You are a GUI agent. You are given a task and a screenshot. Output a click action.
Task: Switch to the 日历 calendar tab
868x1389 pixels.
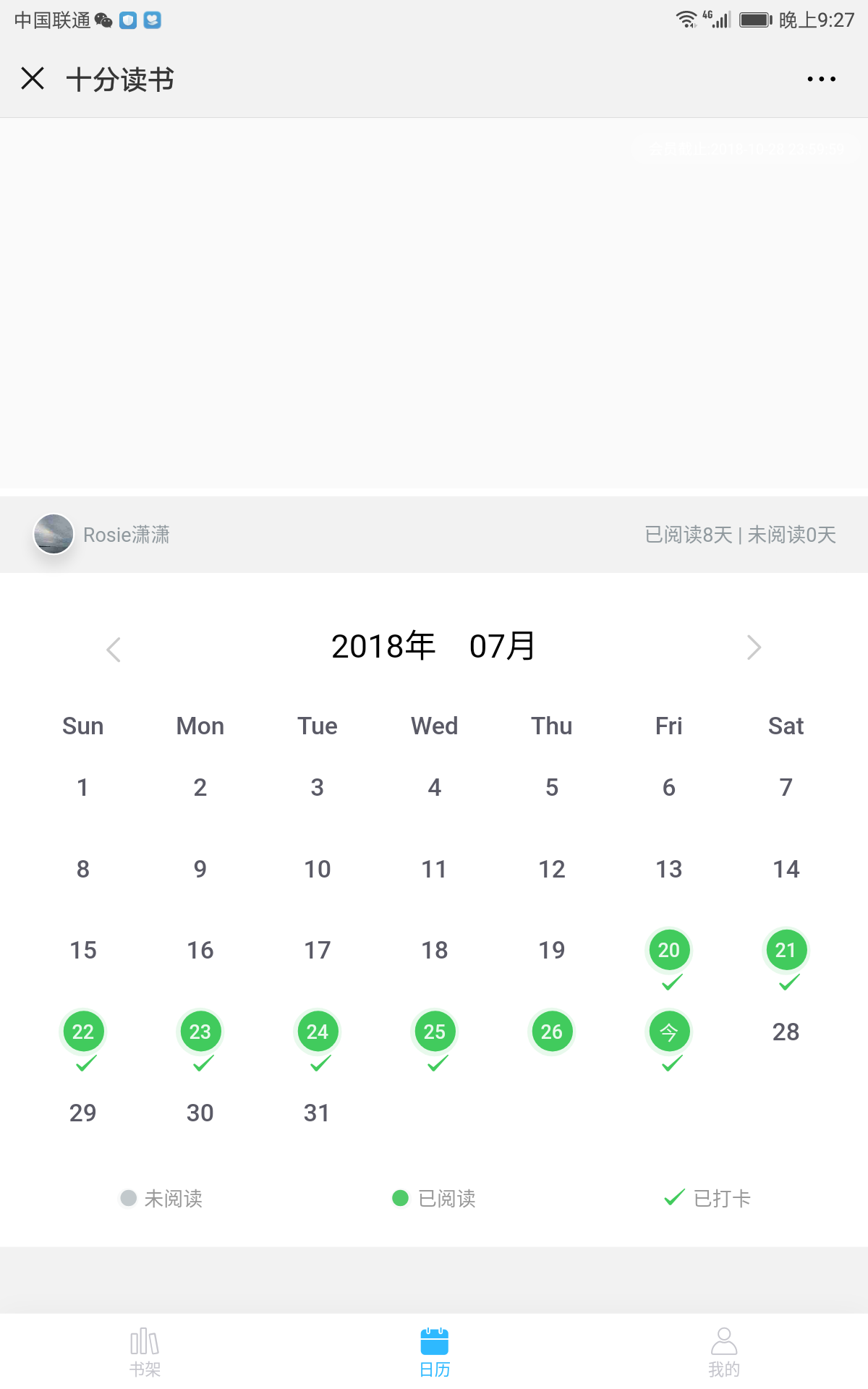pos(435,1351)
